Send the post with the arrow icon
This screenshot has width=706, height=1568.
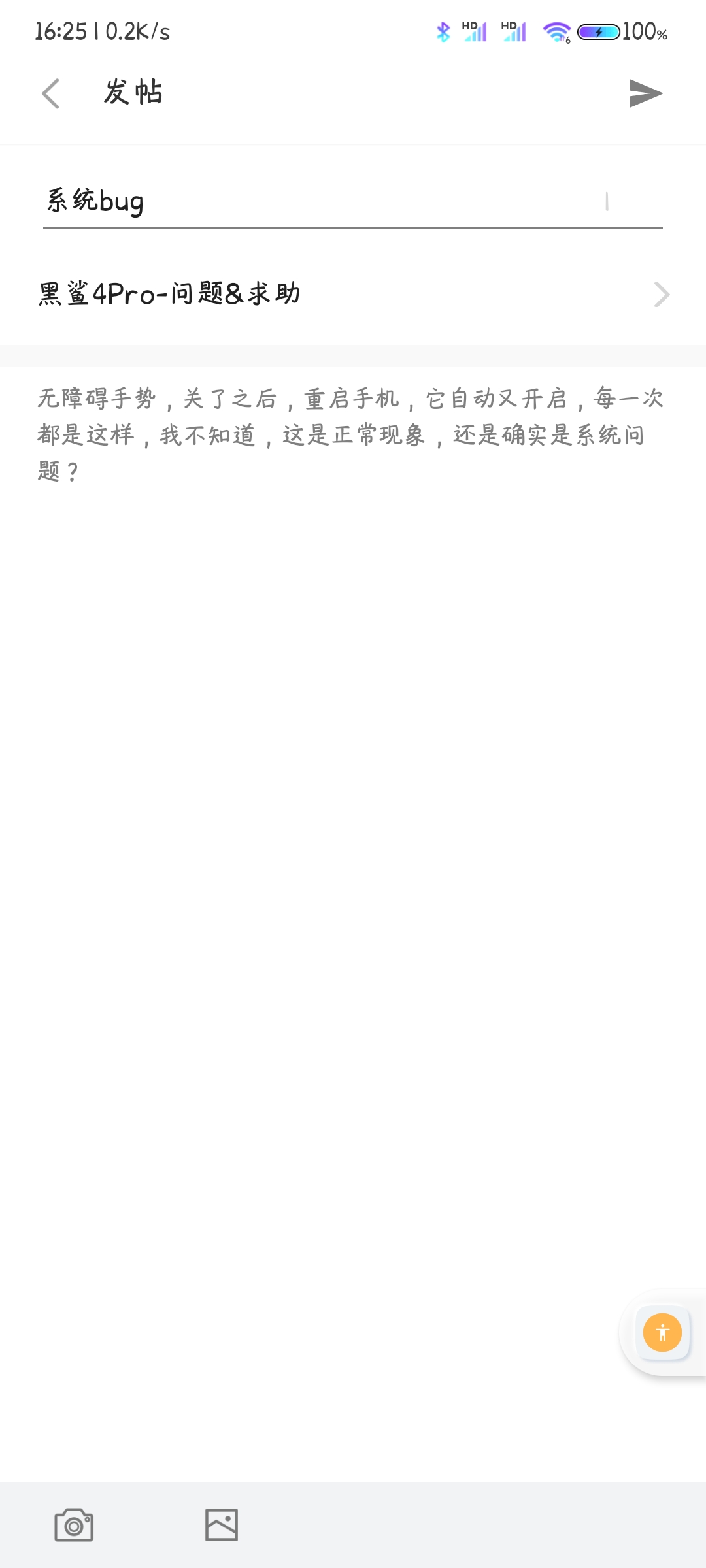click(x=645, y=93)
